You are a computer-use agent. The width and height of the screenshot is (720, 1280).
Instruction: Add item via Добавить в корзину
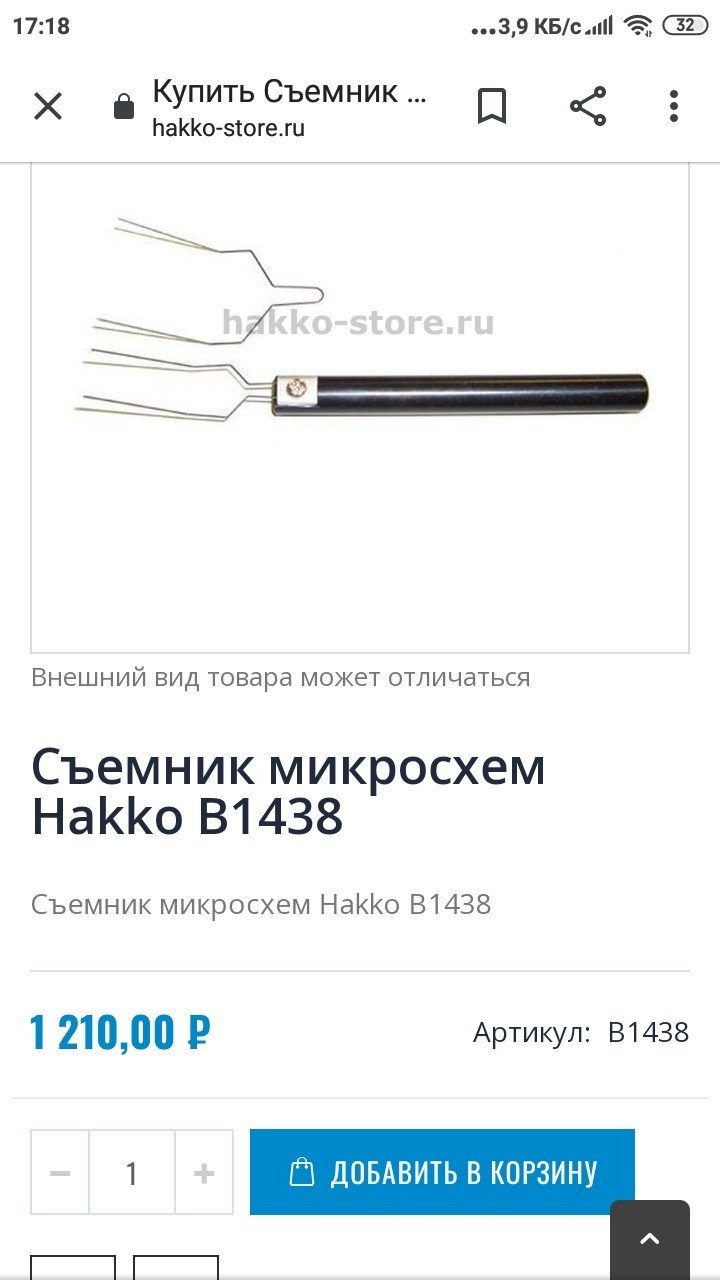coord(442,1172)
